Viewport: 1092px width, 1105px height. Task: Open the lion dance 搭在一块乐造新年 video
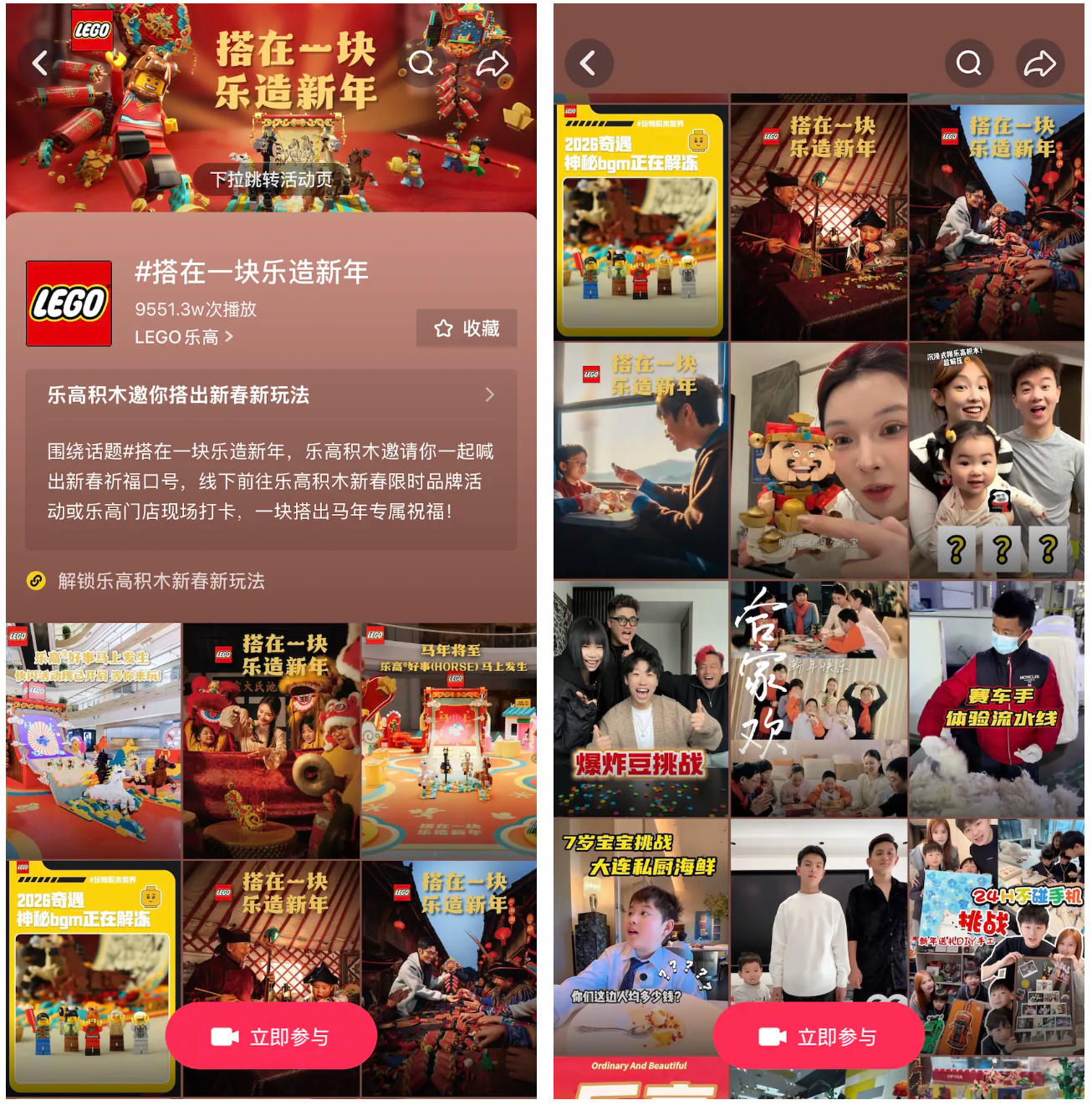coord(271,740)
